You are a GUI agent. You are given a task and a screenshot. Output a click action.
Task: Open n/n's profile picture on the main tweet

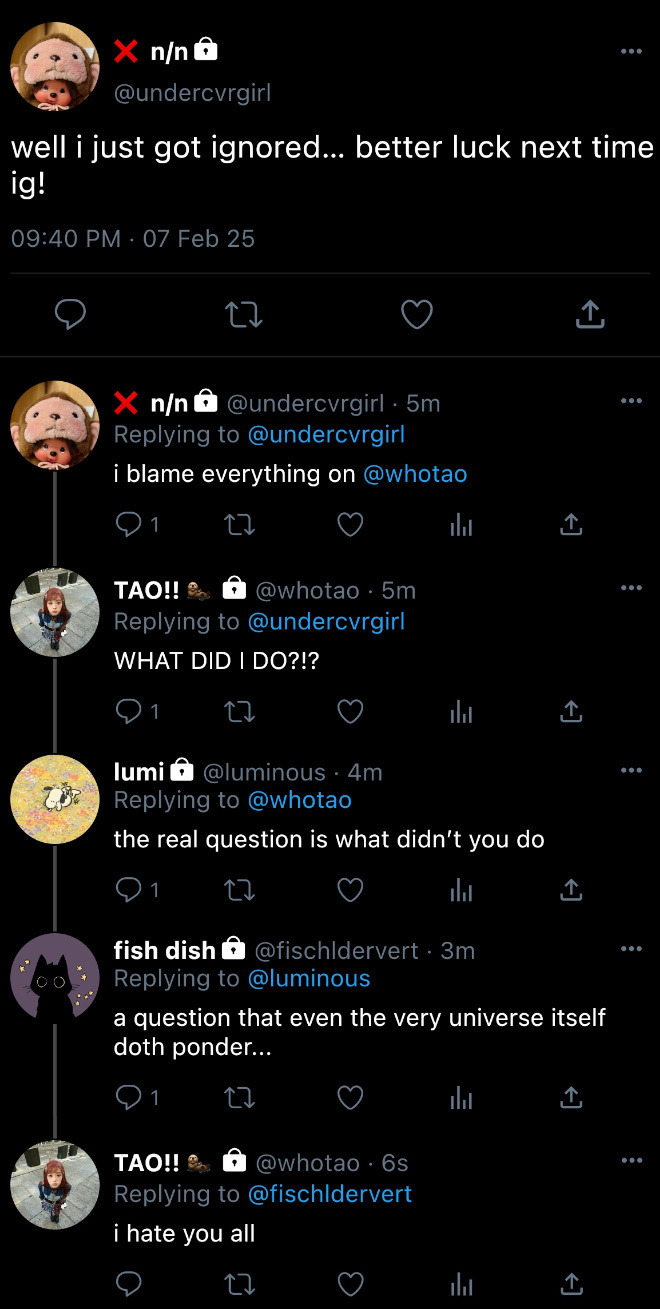[54, 67]
